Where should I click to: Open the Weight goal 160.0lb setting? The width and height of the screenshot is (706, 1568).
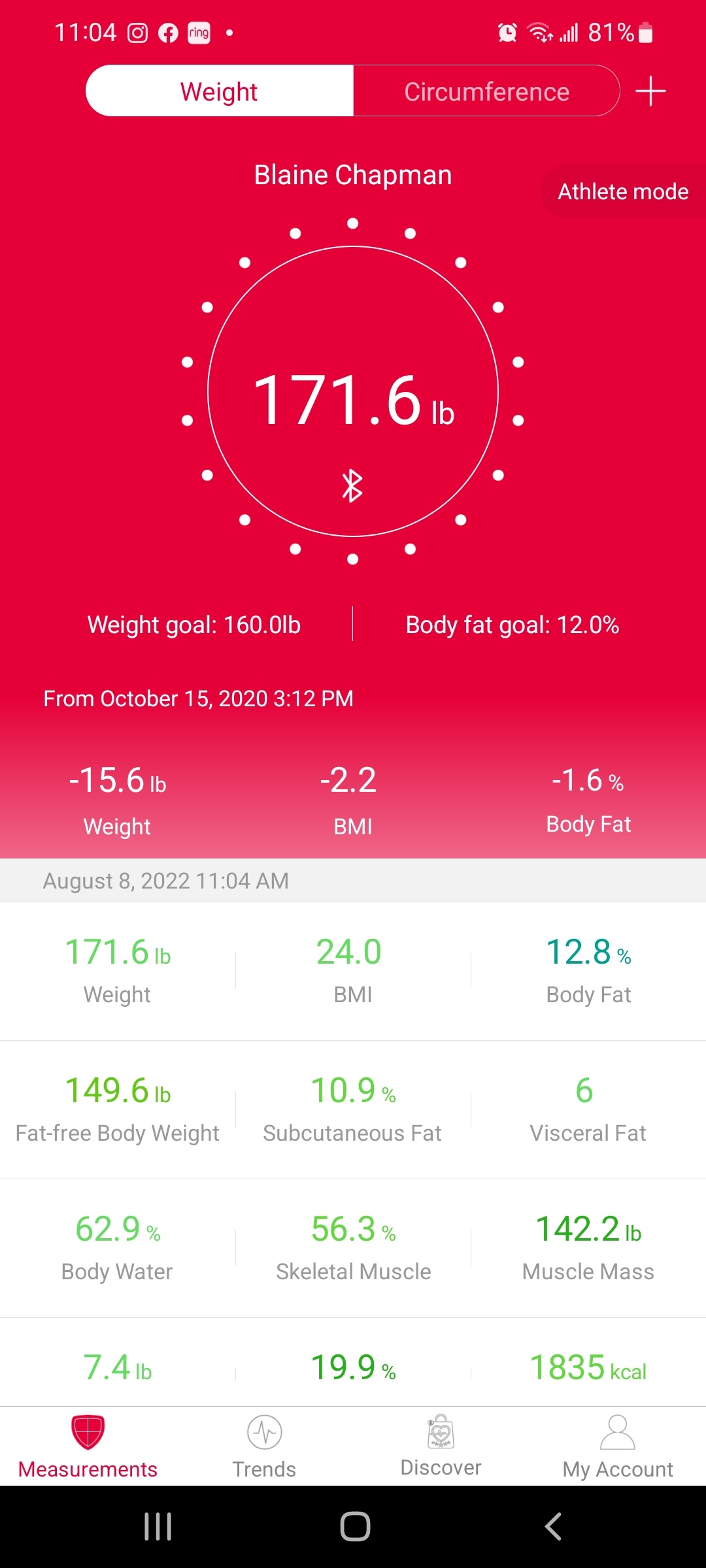coord(194,625)
